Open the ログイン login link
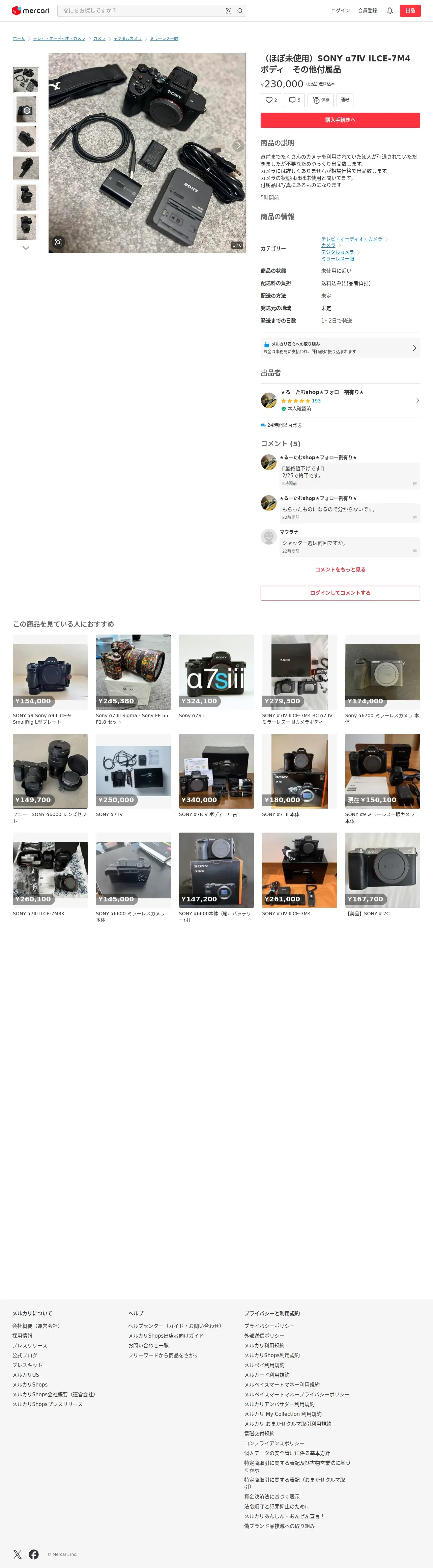The width and height of the screenshot is (433, 1568). (x=340, y=11)
